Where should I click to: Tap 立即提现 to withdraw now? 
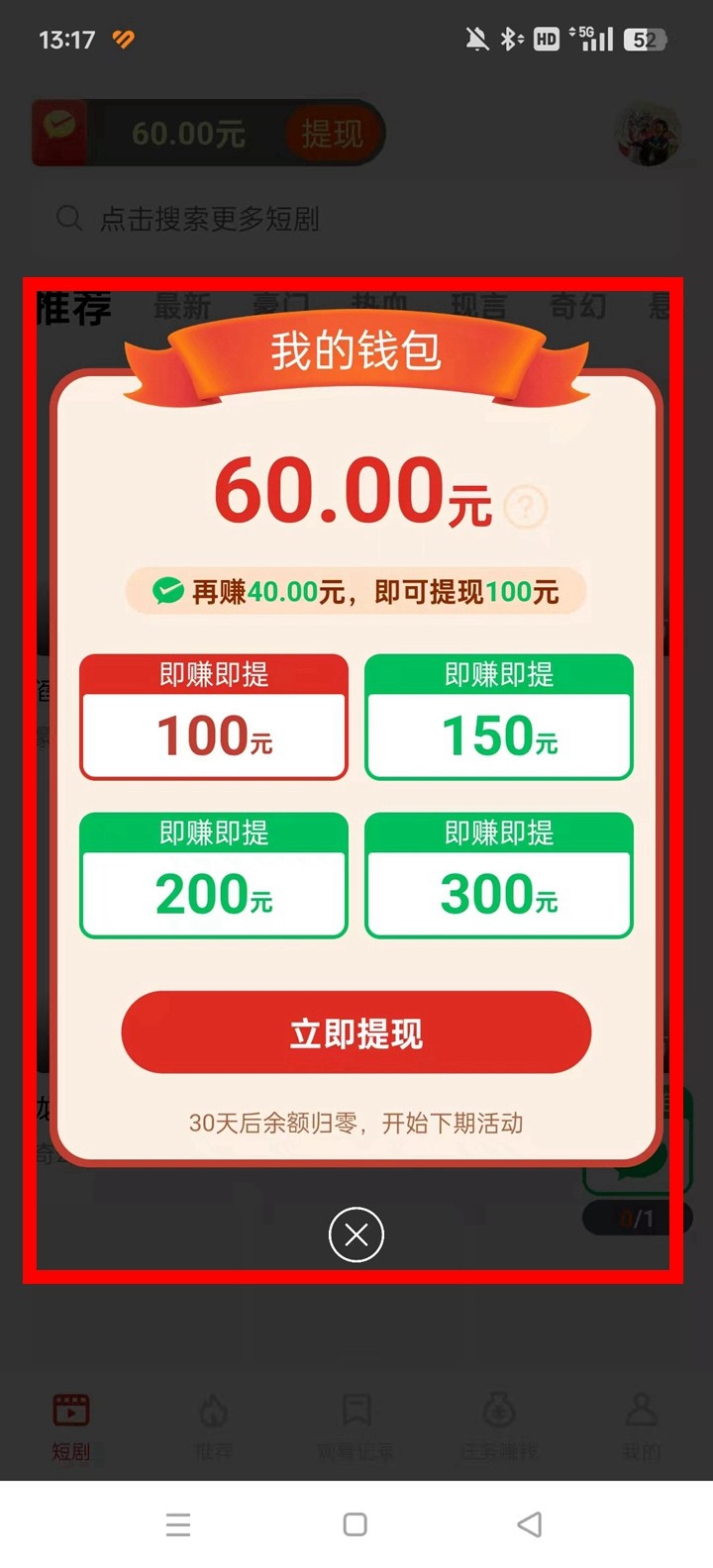356,1032
